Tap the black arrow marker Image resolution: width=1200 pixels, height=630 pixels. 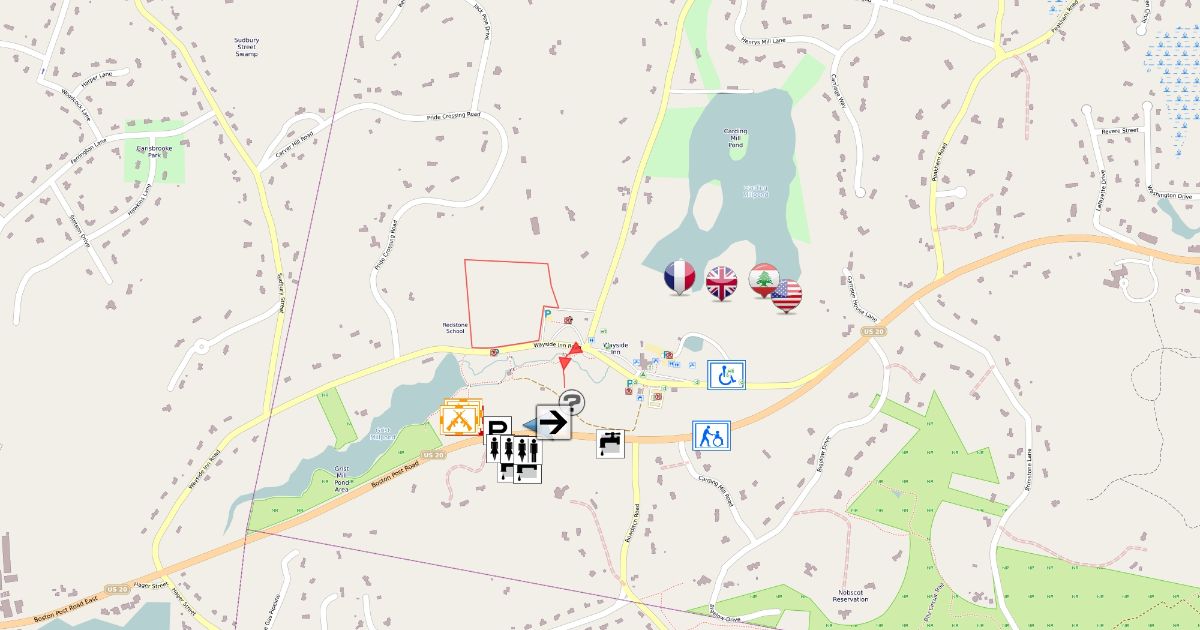pos(553,422)
